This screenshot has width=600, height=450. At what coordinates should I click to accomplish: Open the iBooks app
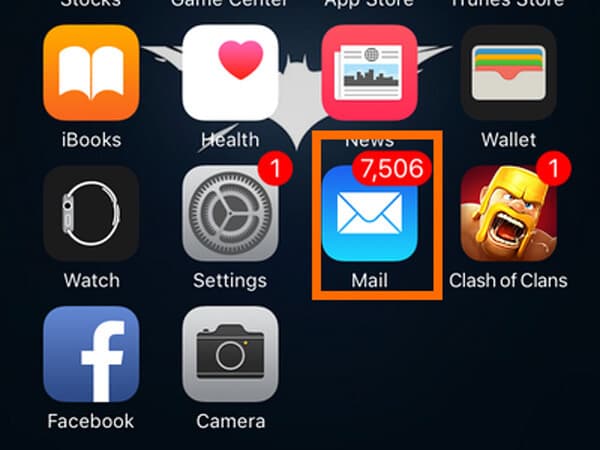[x=91, y=73]
